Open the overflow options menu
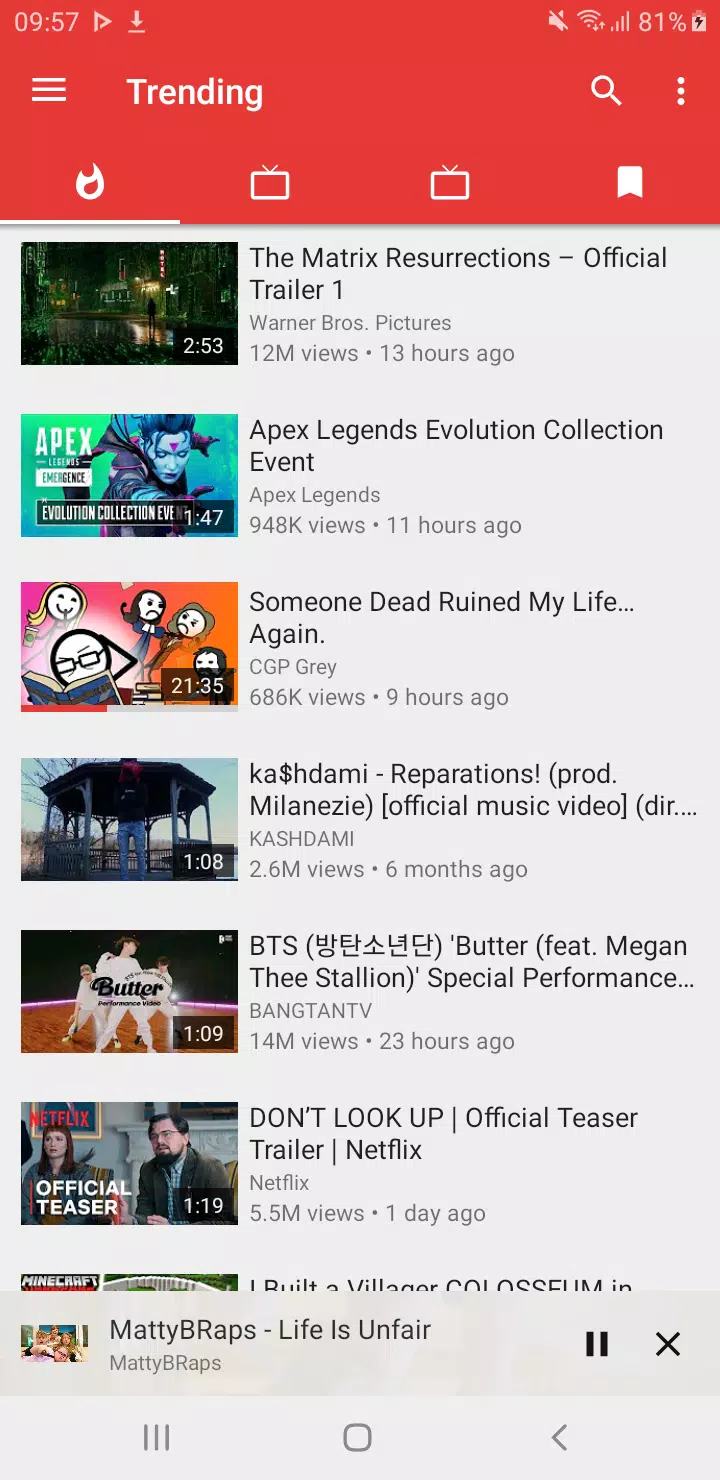 (681, 91)
